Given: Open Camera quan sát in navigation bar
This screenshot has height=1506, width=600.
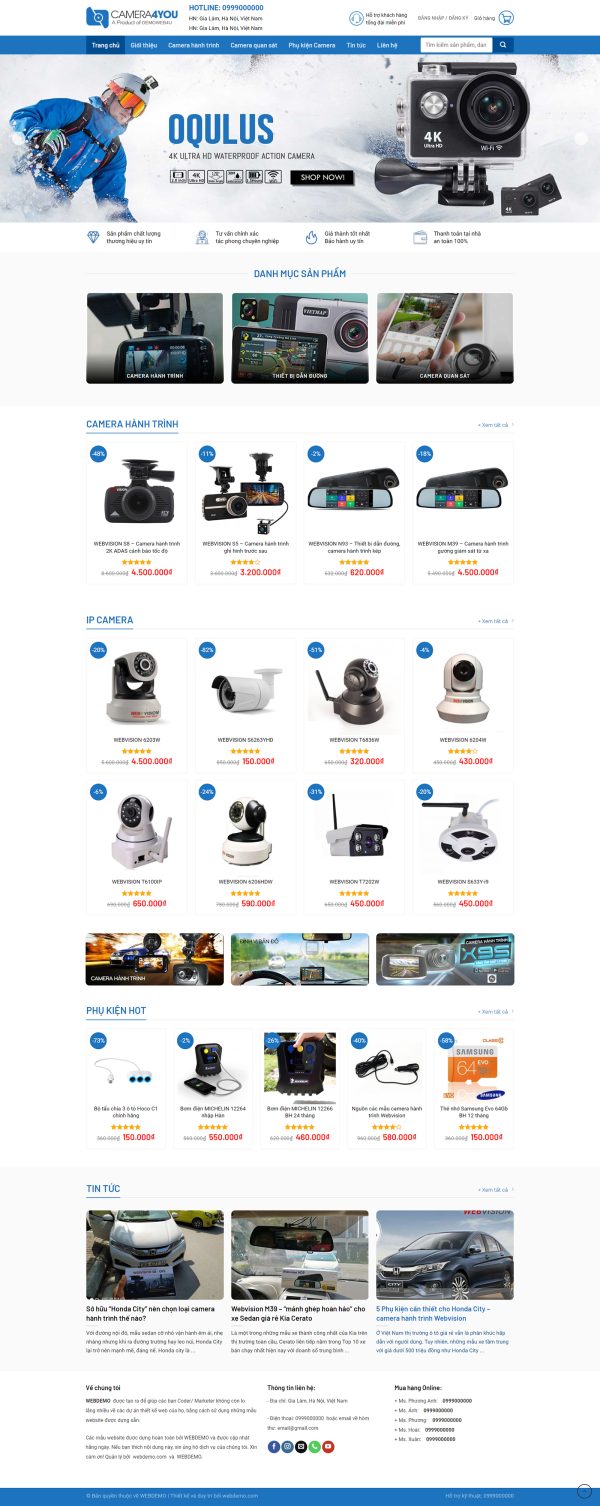Looking at the screenshot, I should coord(254,45).
